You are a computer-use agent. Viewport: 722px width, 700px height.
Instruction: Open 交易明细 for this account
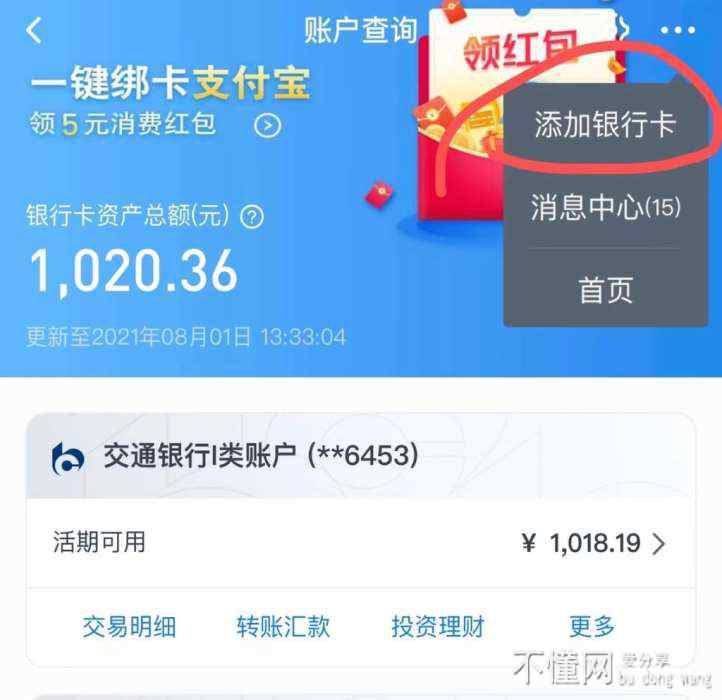[x=129, y=627]
